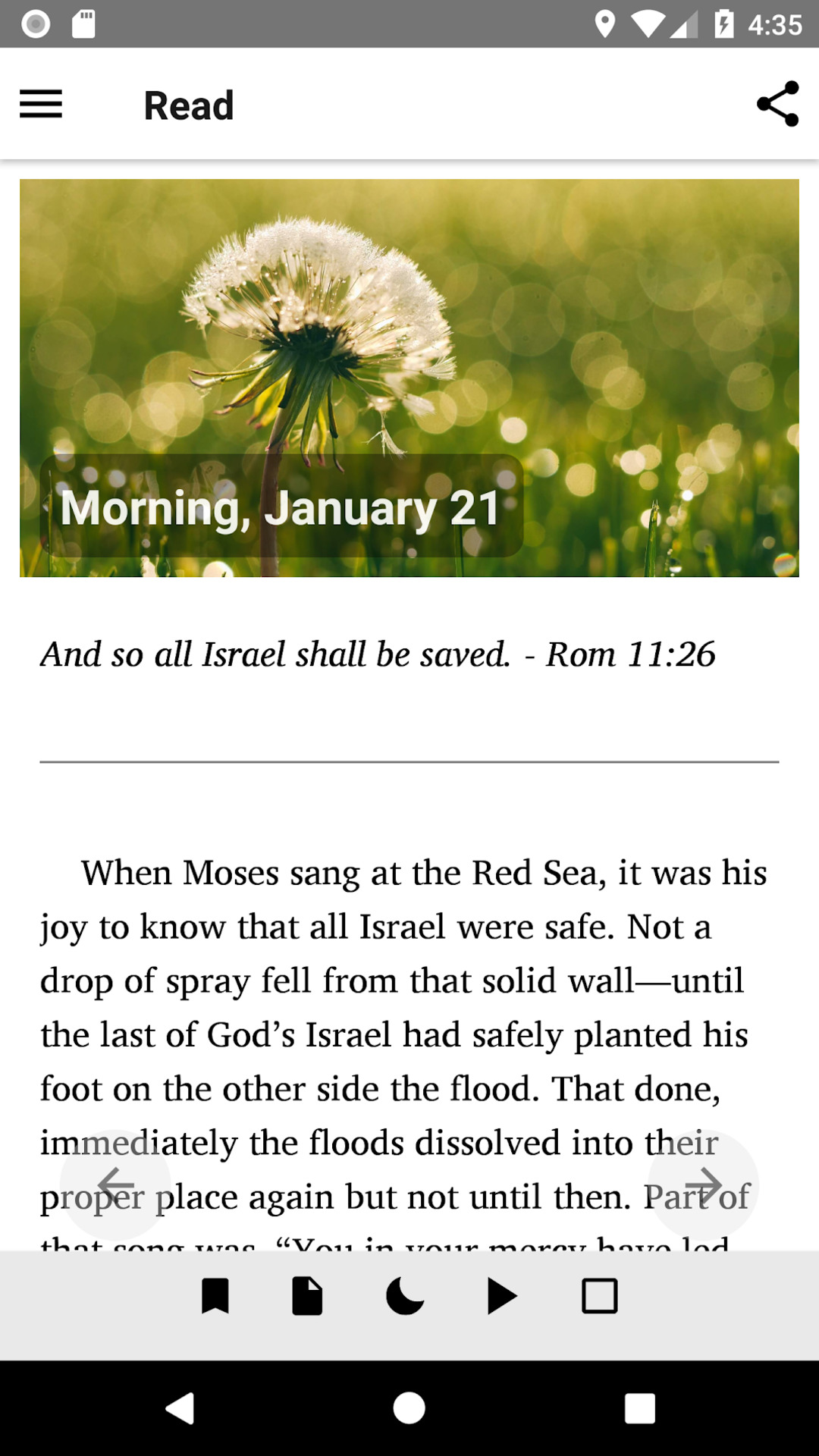Tap the system home button
Screen dimensions: 819x1456
click(409, 1408)
